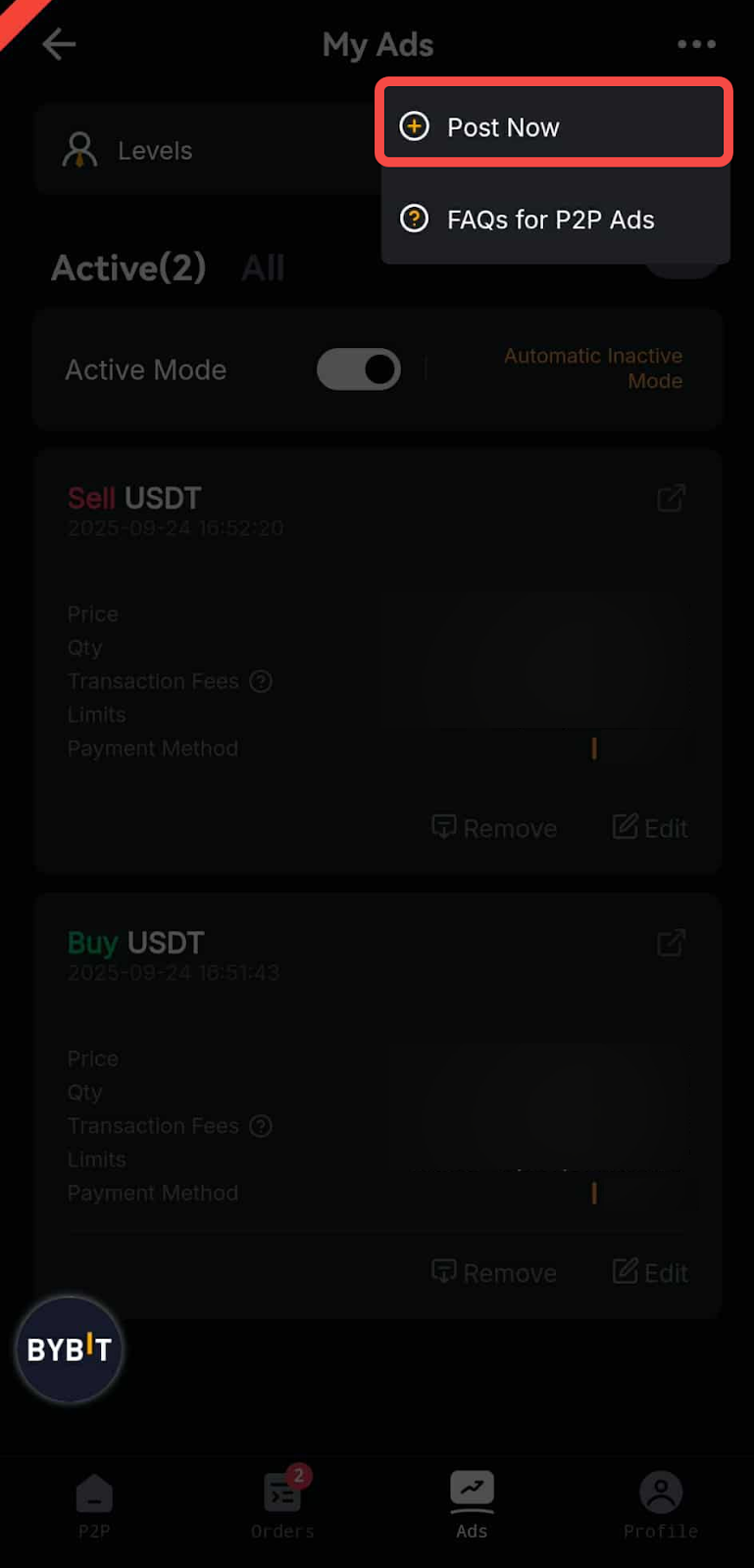Viewport: 754px width, 1568px height.
Task: Toggle the Active Mode switch
Action: [358, 369]
